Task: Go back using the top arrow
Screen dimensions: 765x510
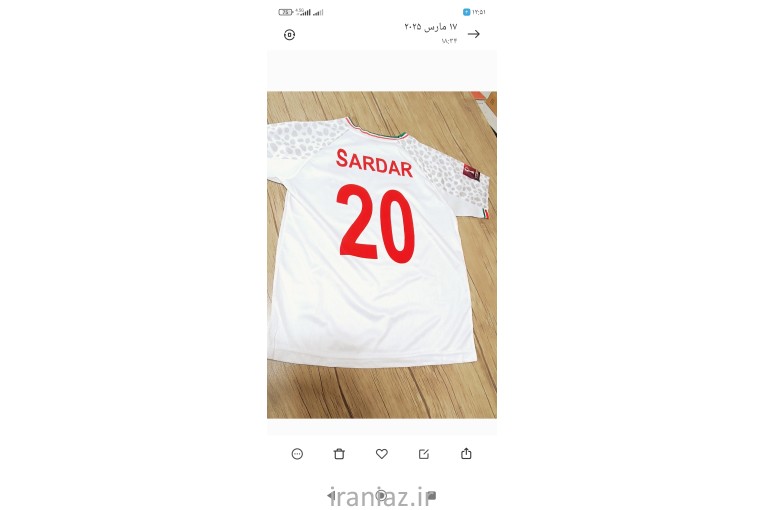Action: point(474,34)
